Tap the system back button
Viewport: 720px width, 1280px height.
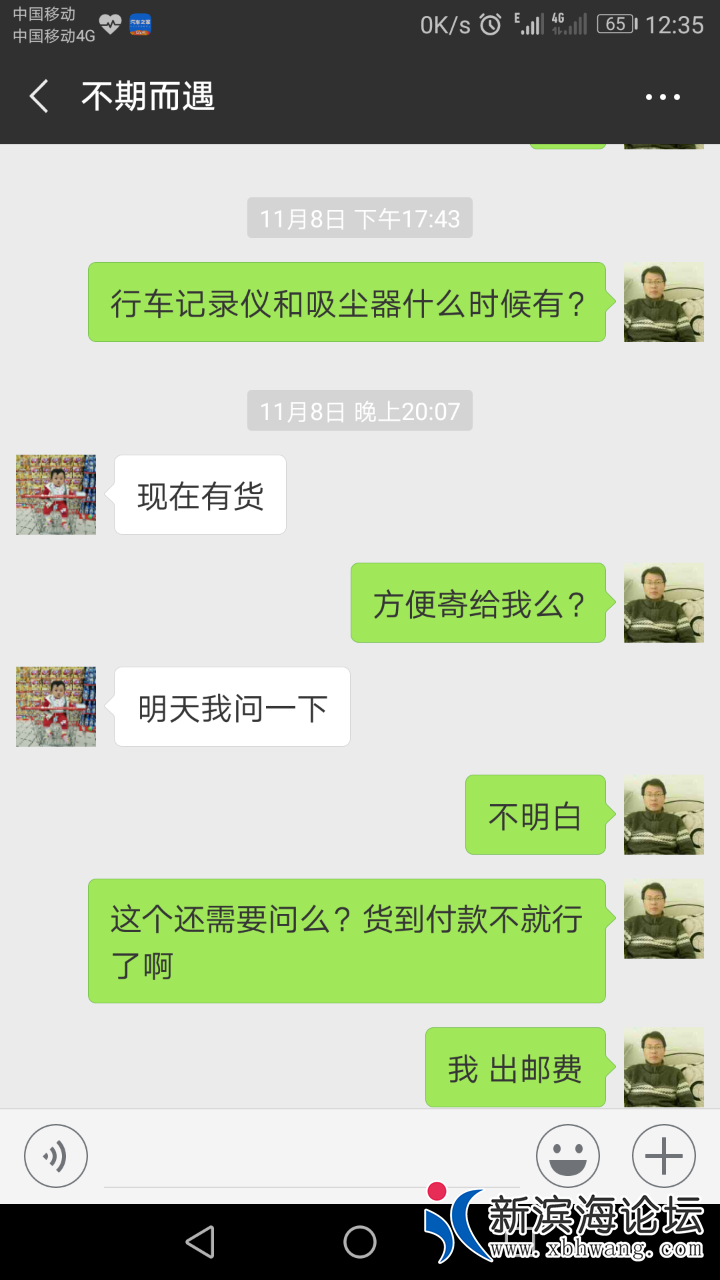(200, 1242)
